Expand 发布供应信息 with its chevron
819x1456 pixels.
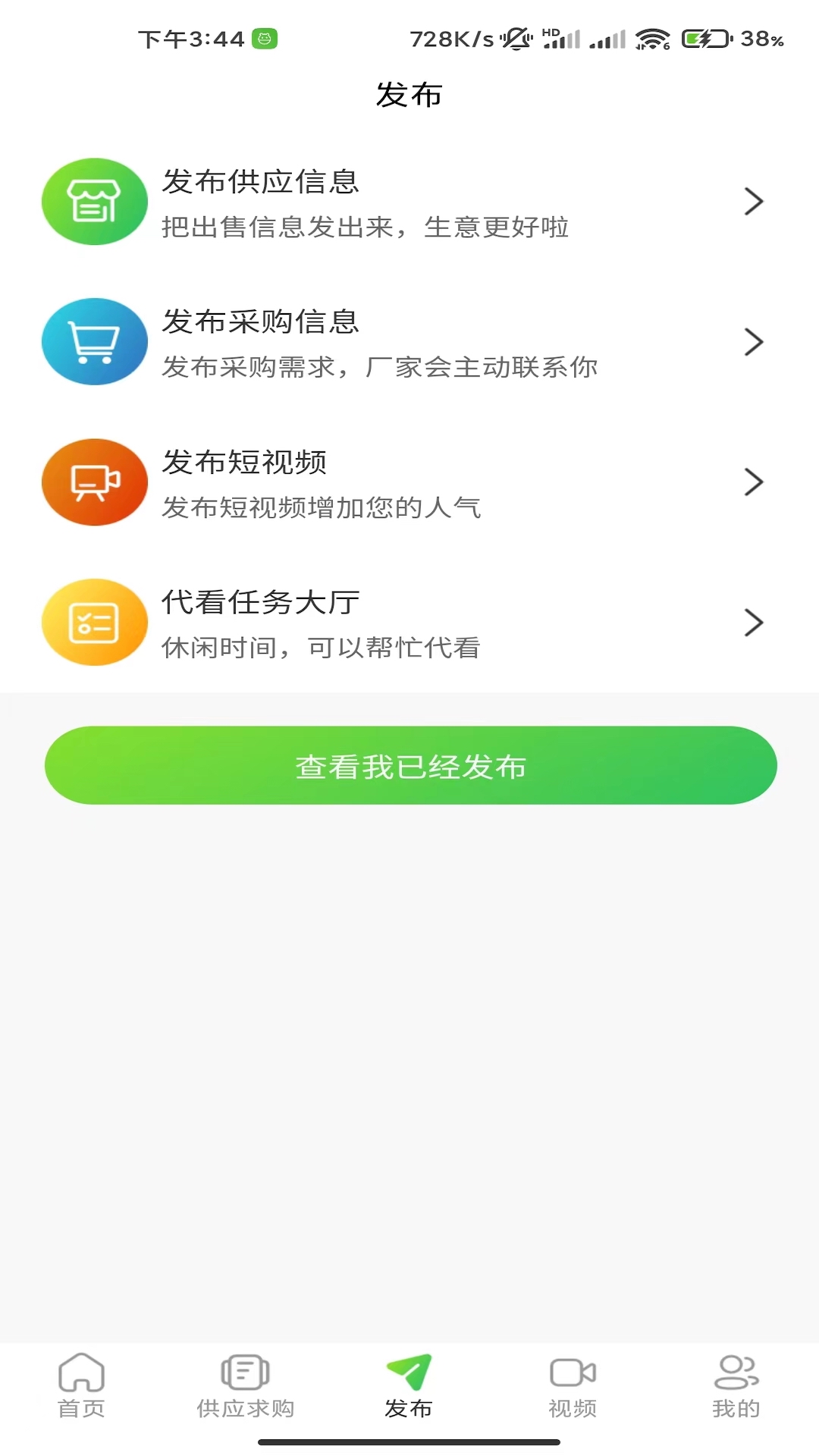(x=755, y=201)
